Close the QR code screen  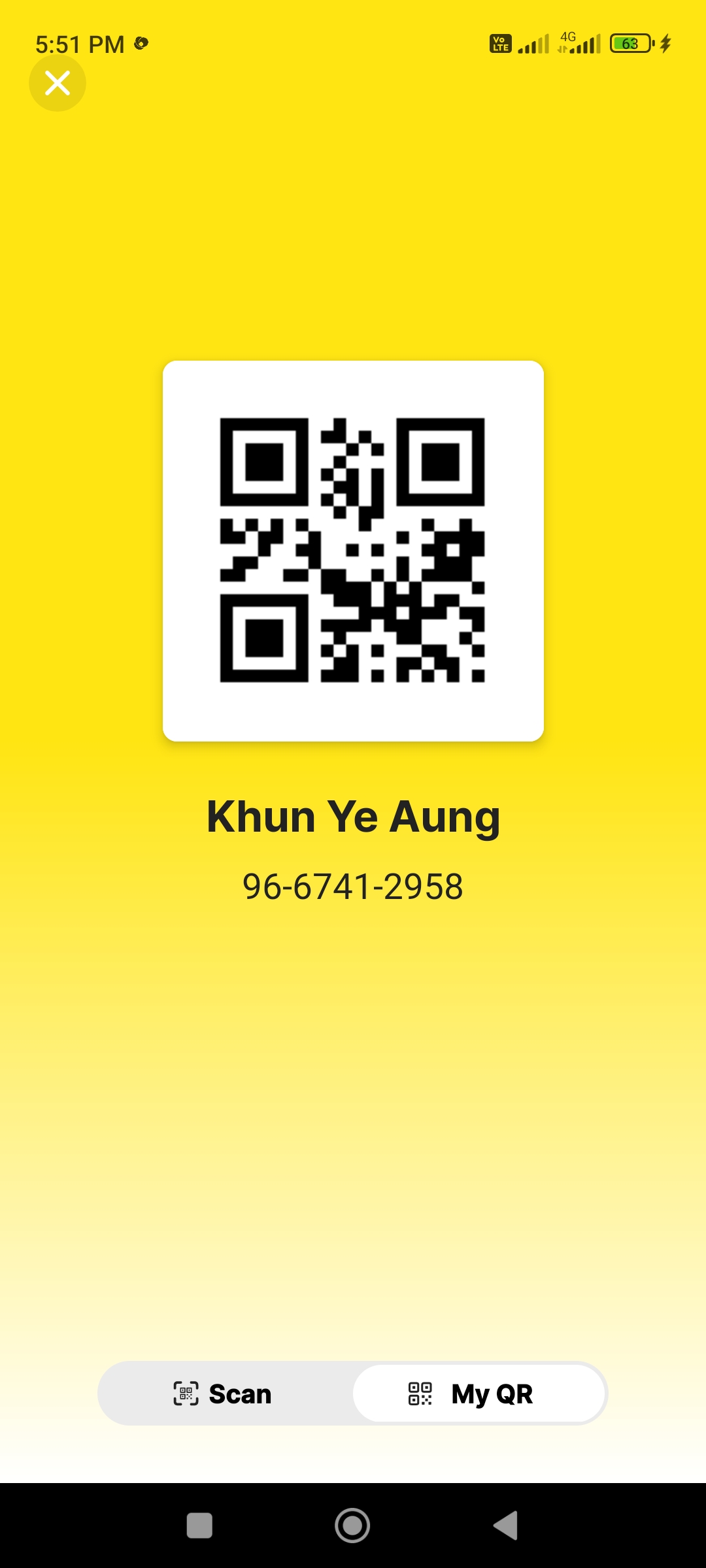(x=58, y=83)
